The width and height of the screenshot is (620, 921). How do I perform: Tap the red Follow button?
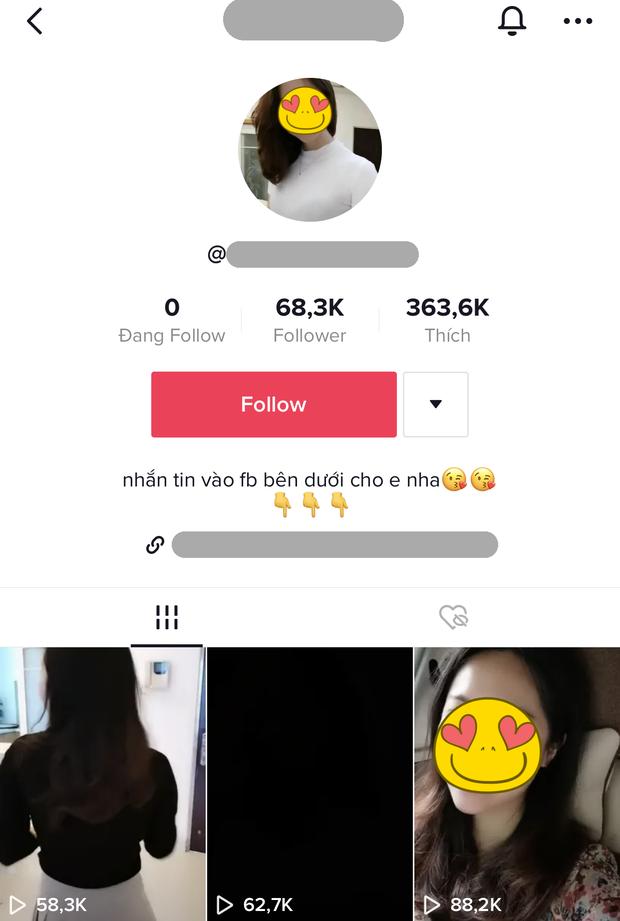pyautogui.click(x=274, y=404)
